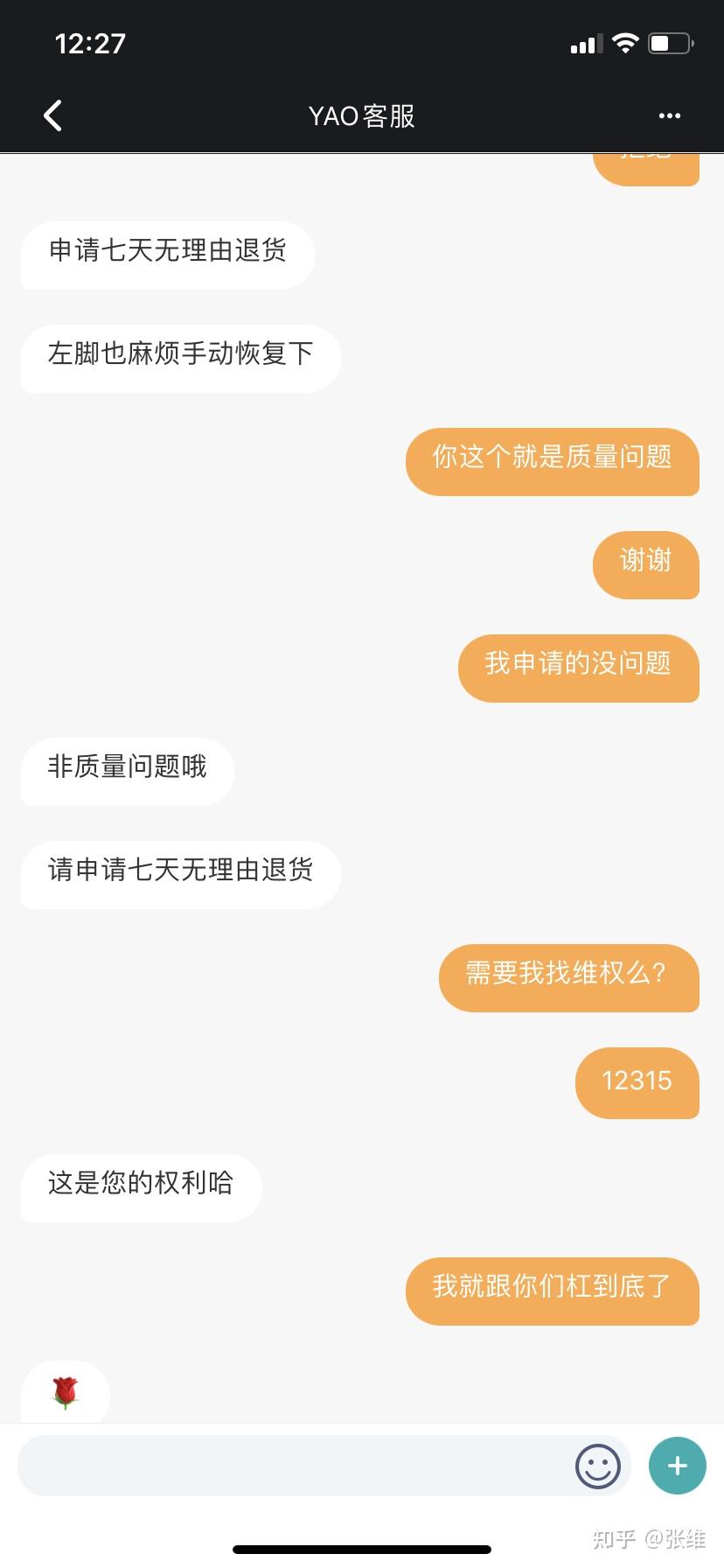
Task: Focus the message input field
Action: tap(293, 1466)
